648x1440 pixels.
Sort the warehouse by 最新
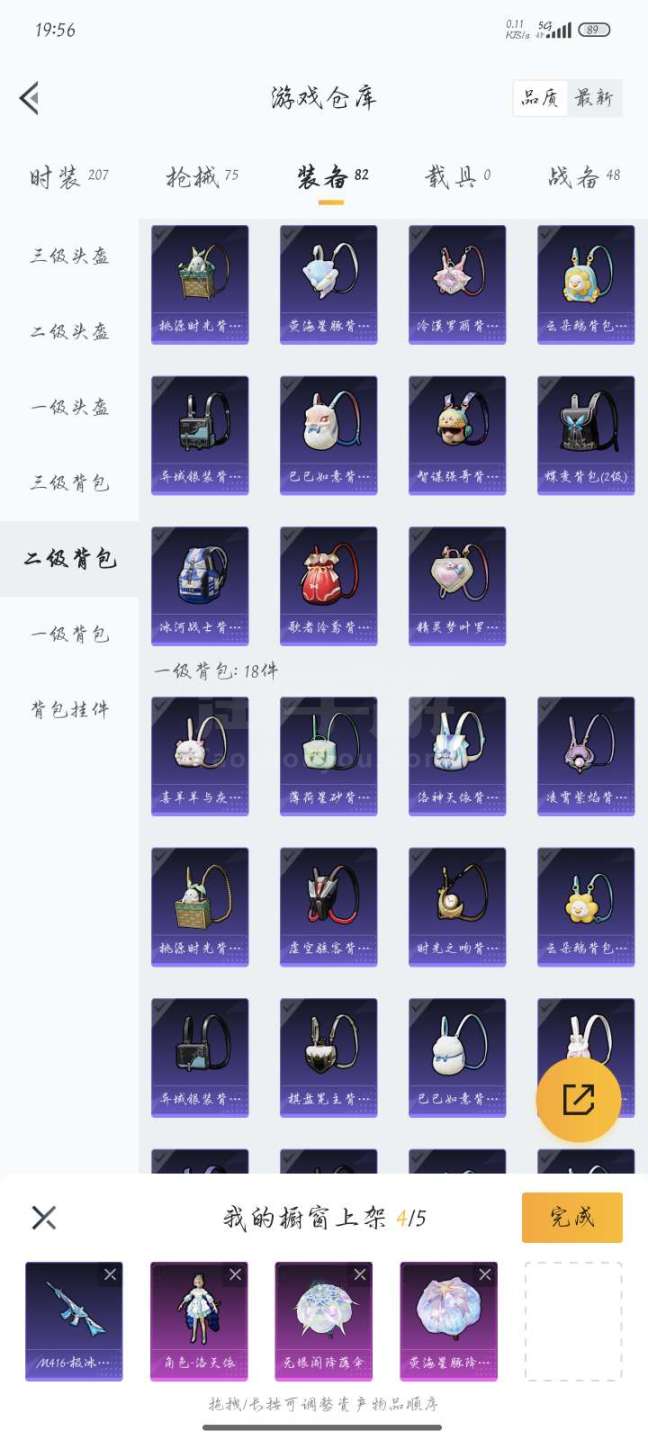click(594, 98)
